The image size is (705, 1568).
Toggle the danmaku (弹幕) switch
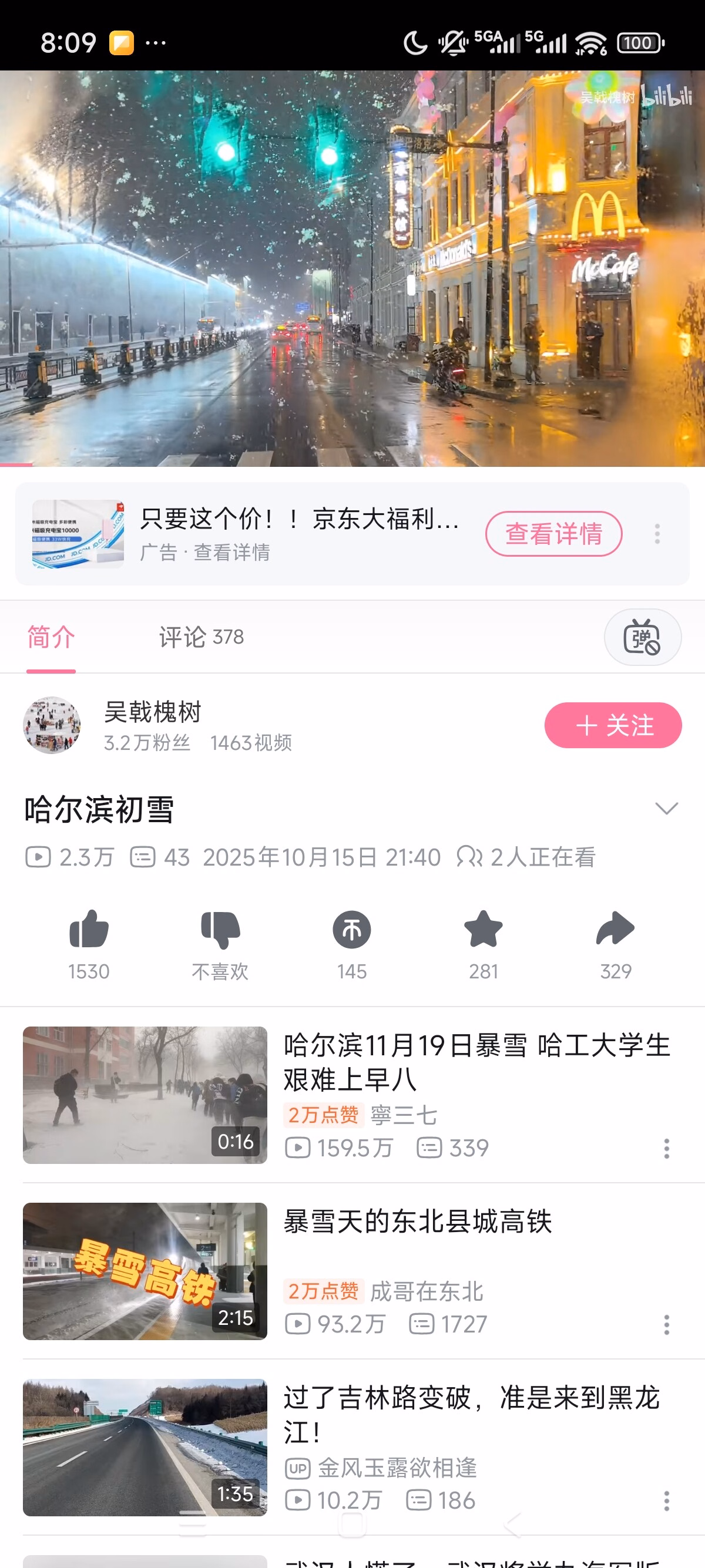point(642,637)
